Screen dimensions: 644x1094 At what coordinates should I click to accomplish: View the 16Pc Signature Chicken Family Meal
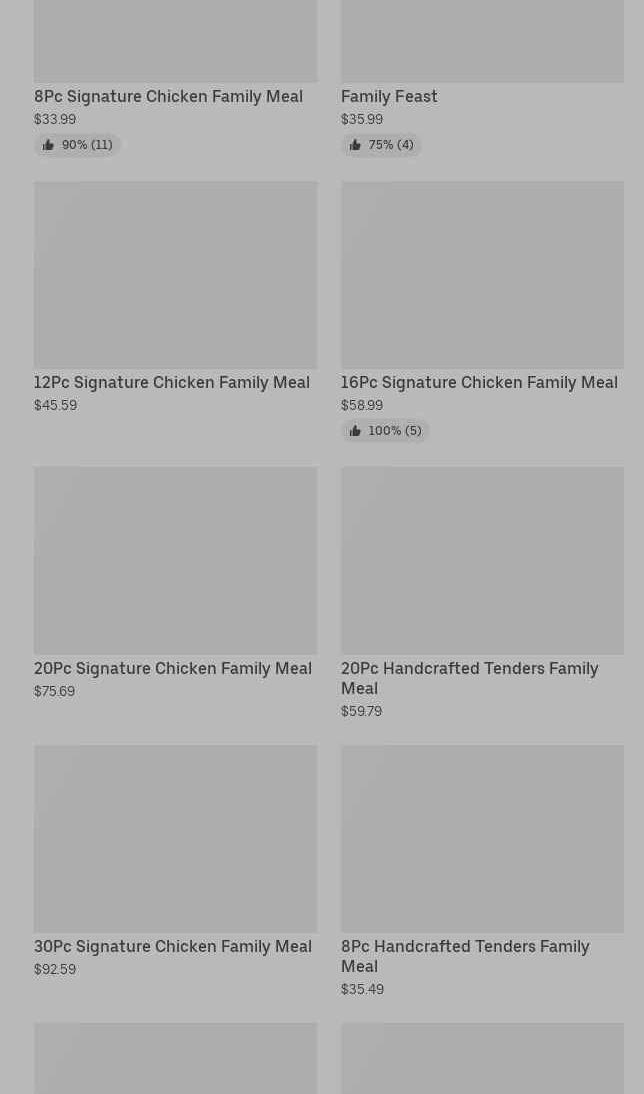[x=479, y=382]
